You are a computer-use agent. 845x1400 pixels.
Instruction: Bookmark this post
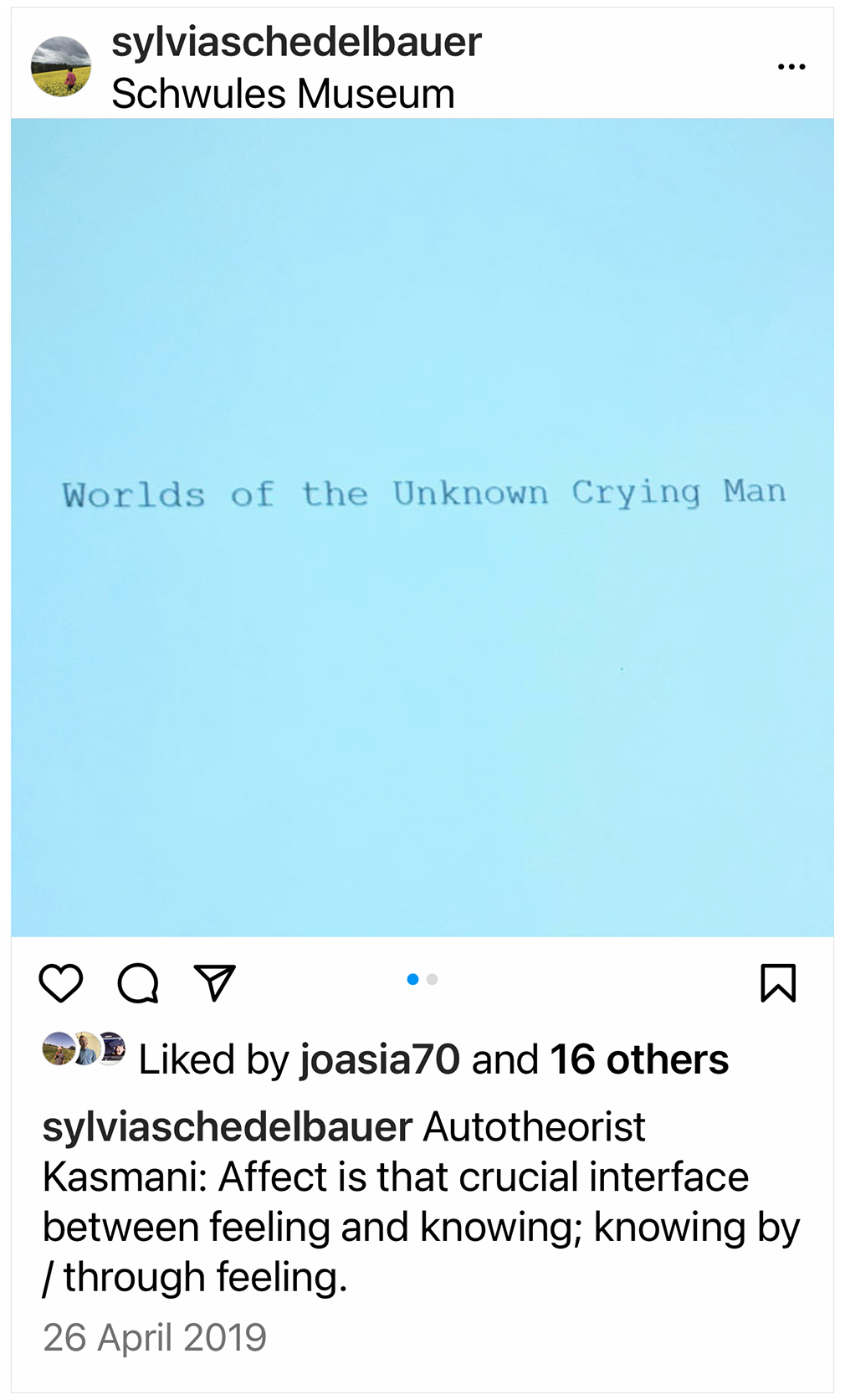coord(777,982)
